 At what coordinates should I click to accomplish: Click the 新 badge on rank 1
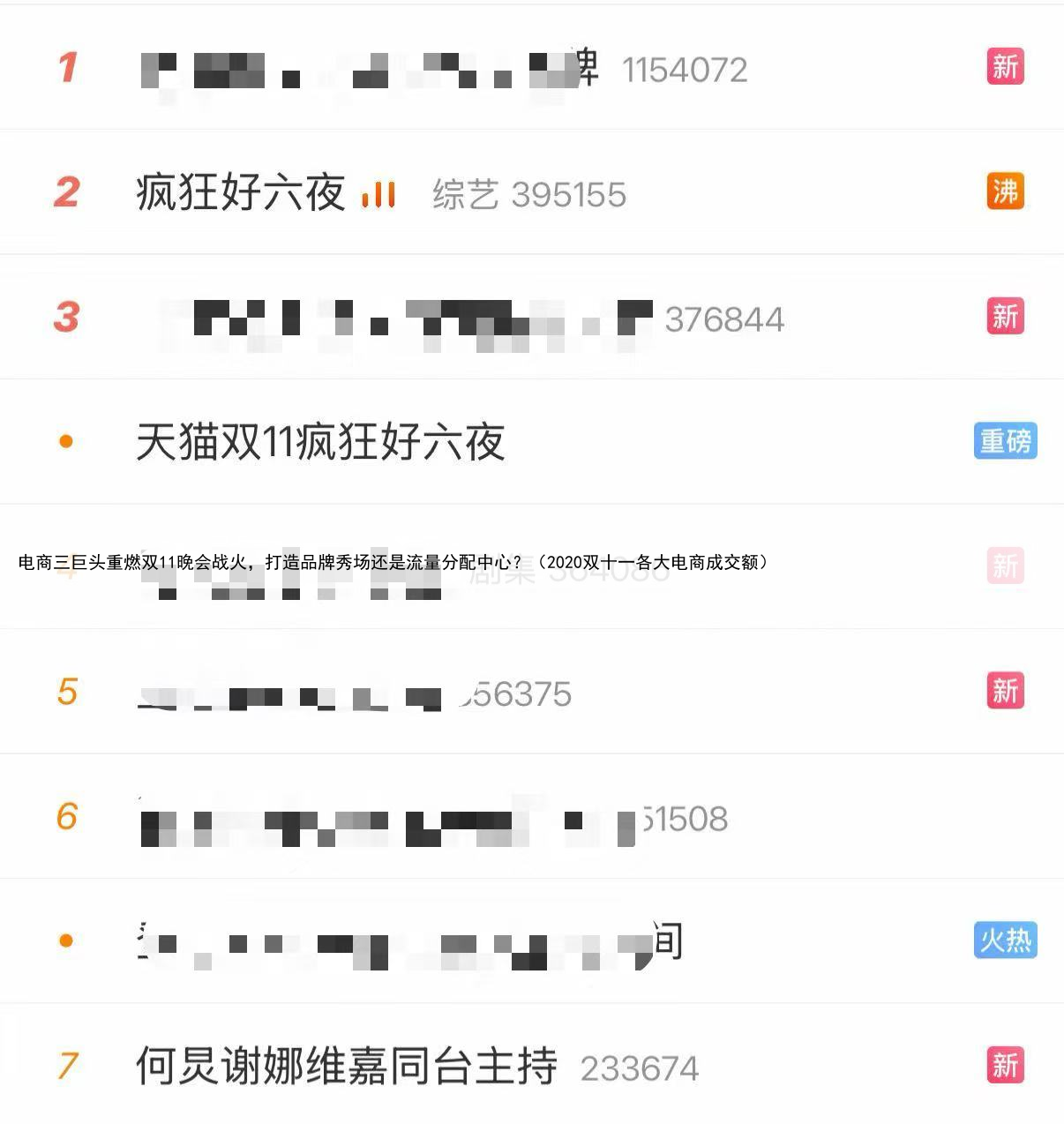(x=1005, y=65)
